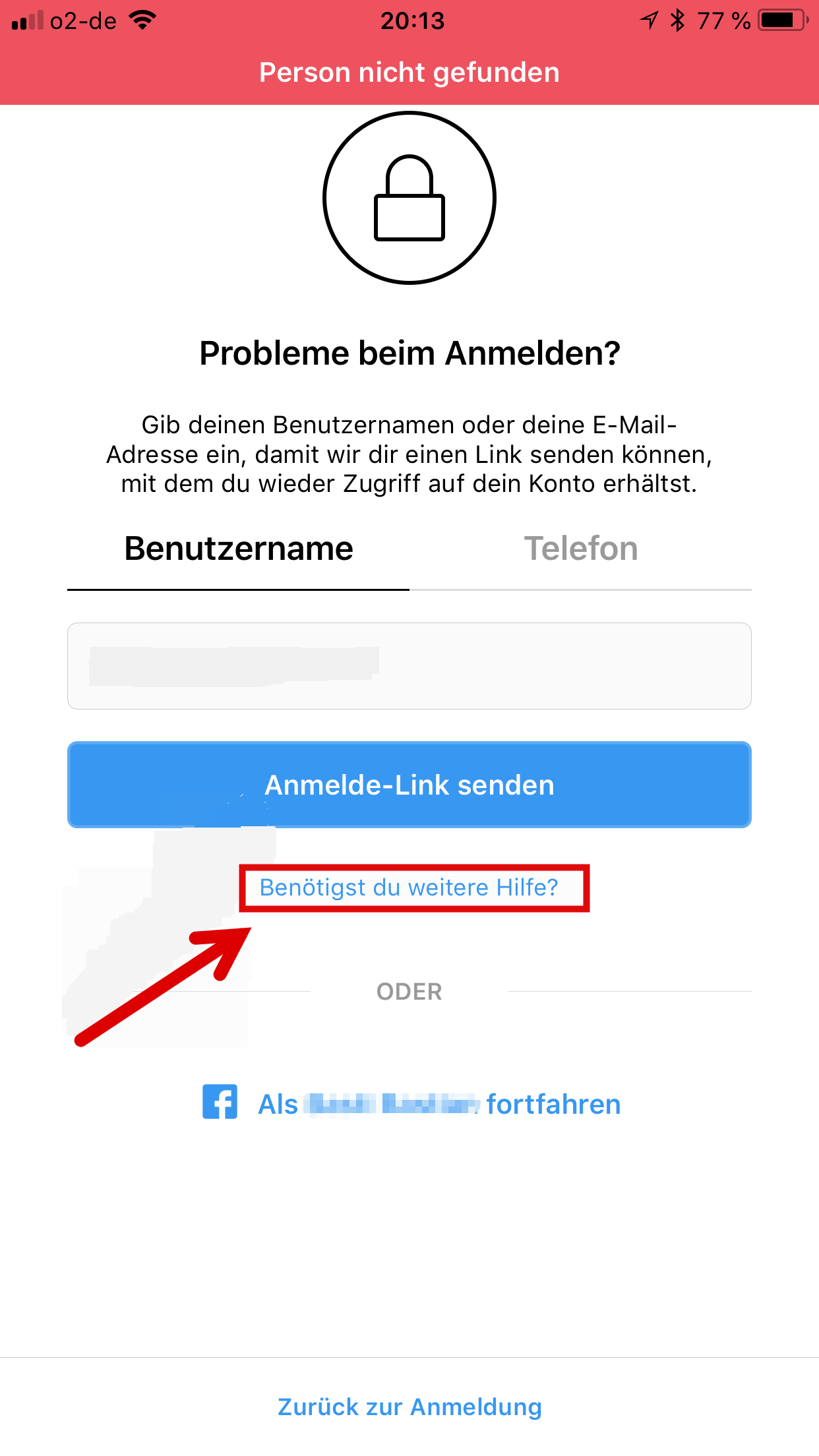Continue with the Facebook account
Screen dimensions: 819x1456
[x=411, y=1103]
